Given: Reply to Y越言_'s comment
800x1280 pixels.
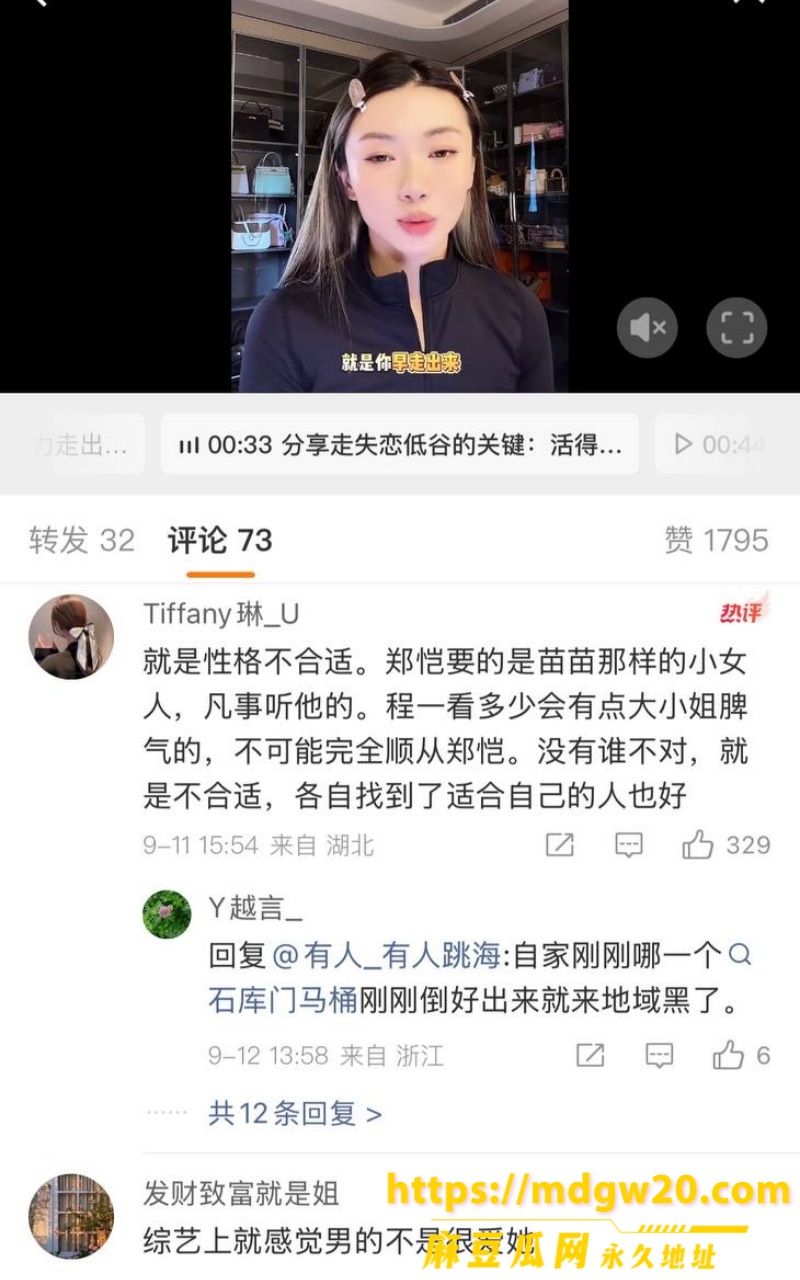Looking at the screenshot, I should click(659, 1055).
